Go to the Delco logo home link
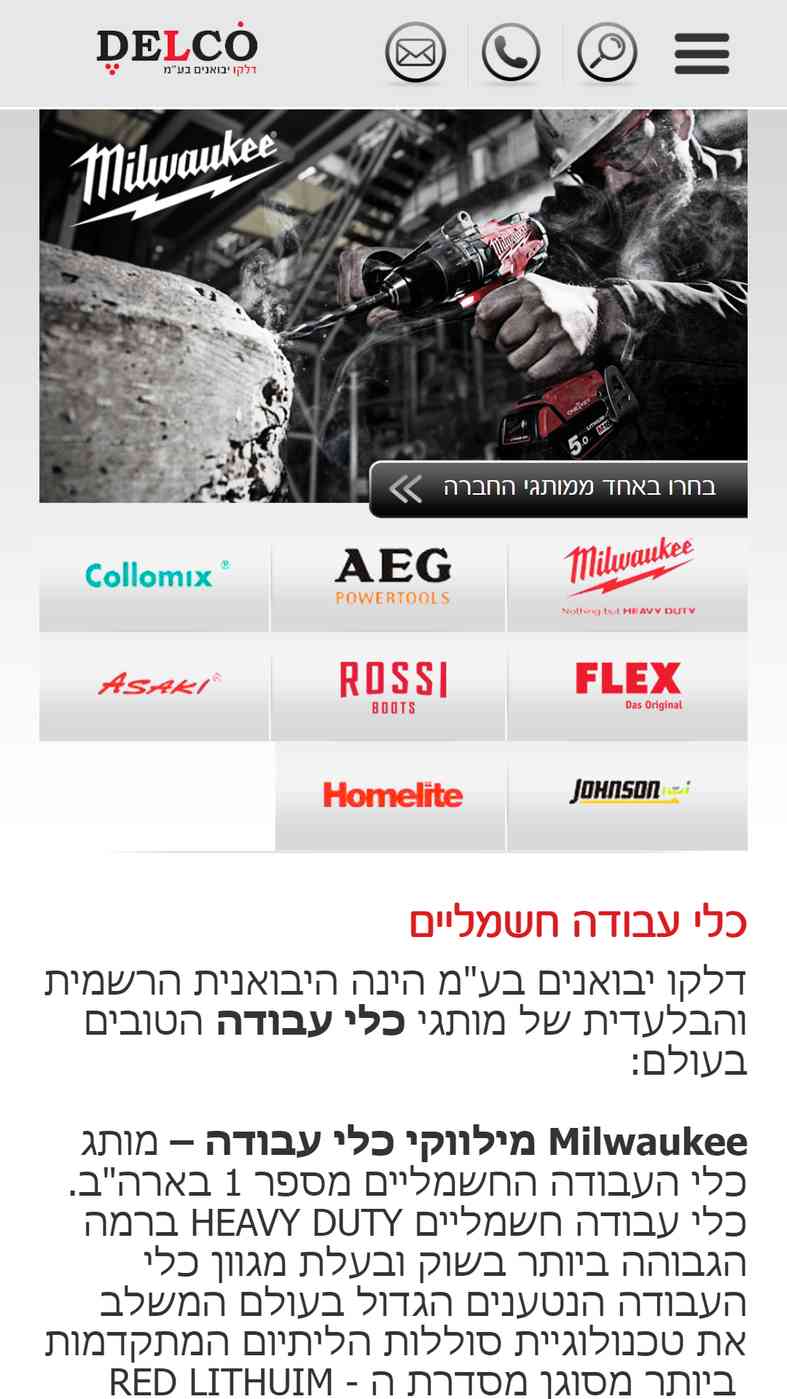Screen dimensions: 787x1399 (x=177, y=48)
